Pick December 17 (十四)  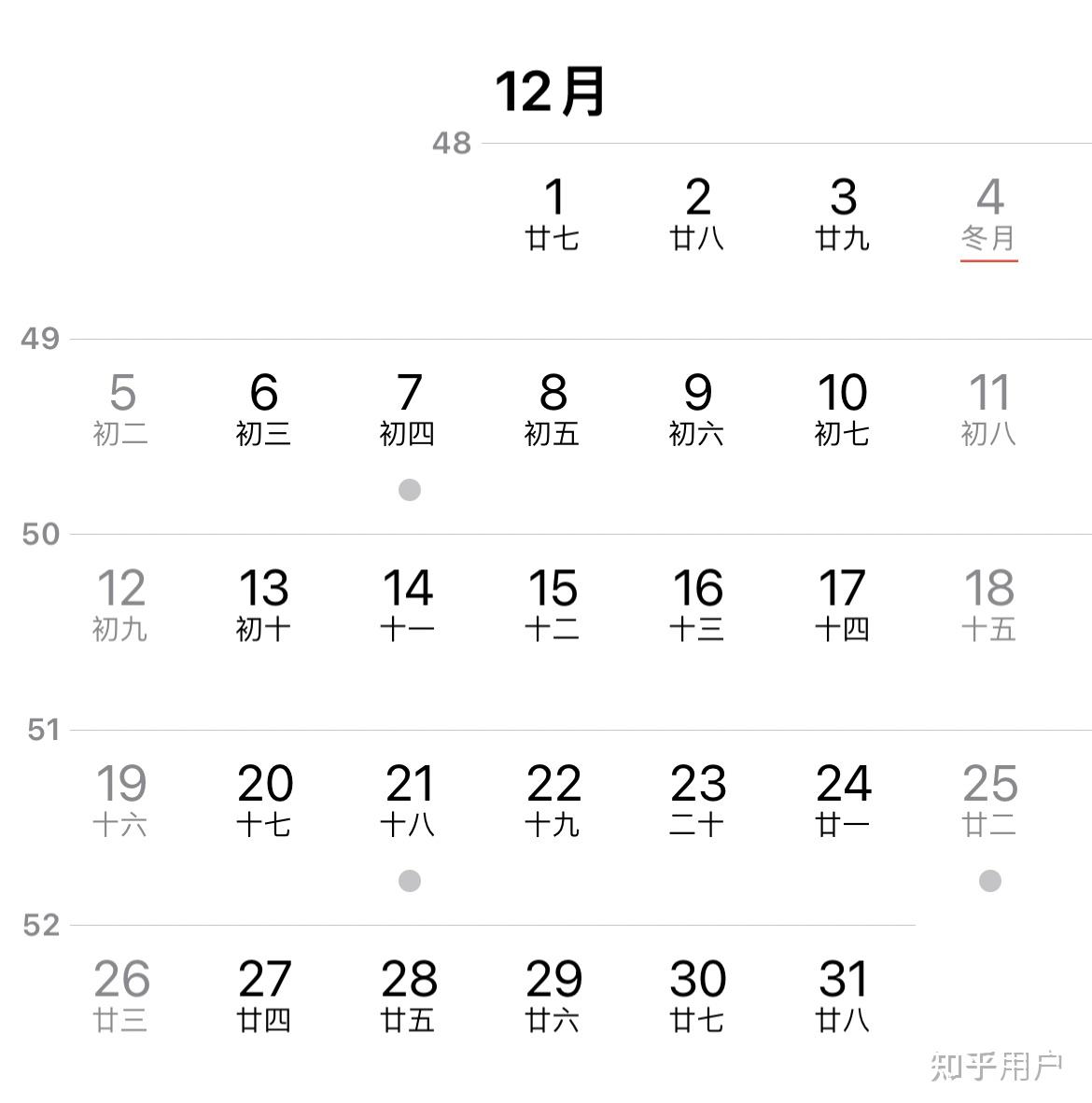tap(843, 606)
